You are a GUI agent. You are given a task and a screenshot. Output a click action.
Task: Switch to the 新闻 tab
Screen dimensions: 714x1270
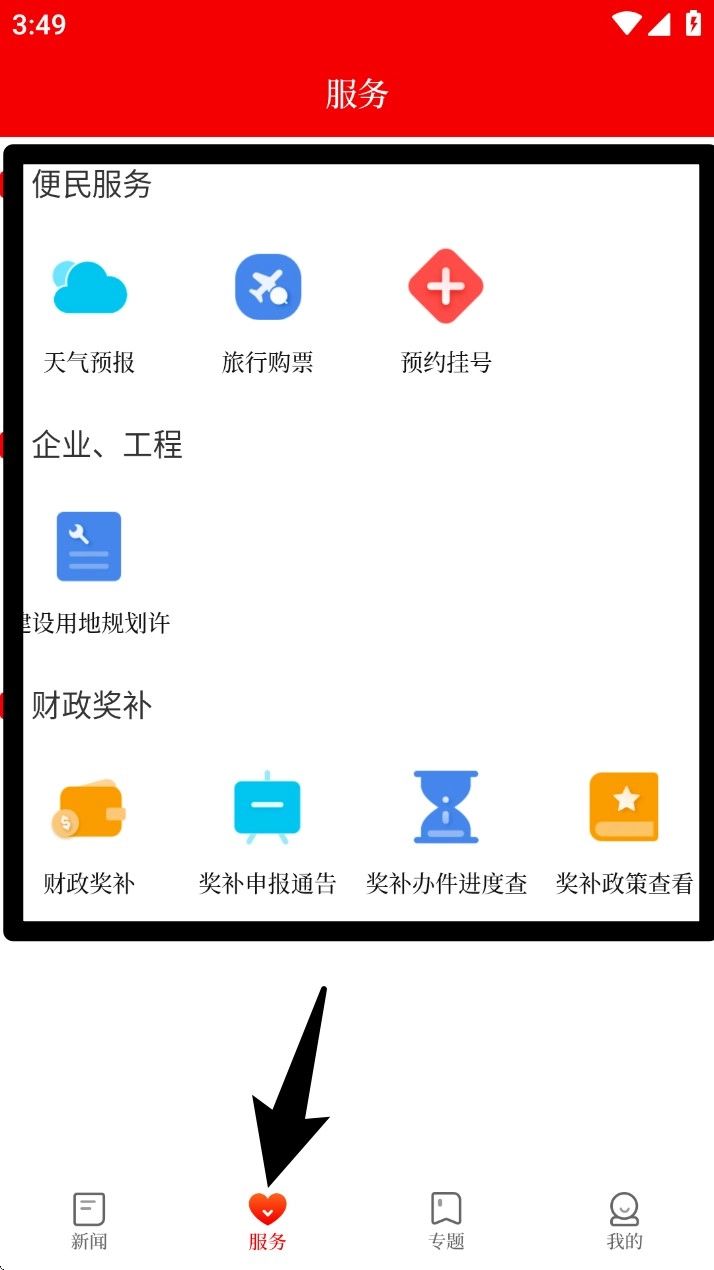(89, 1221)
